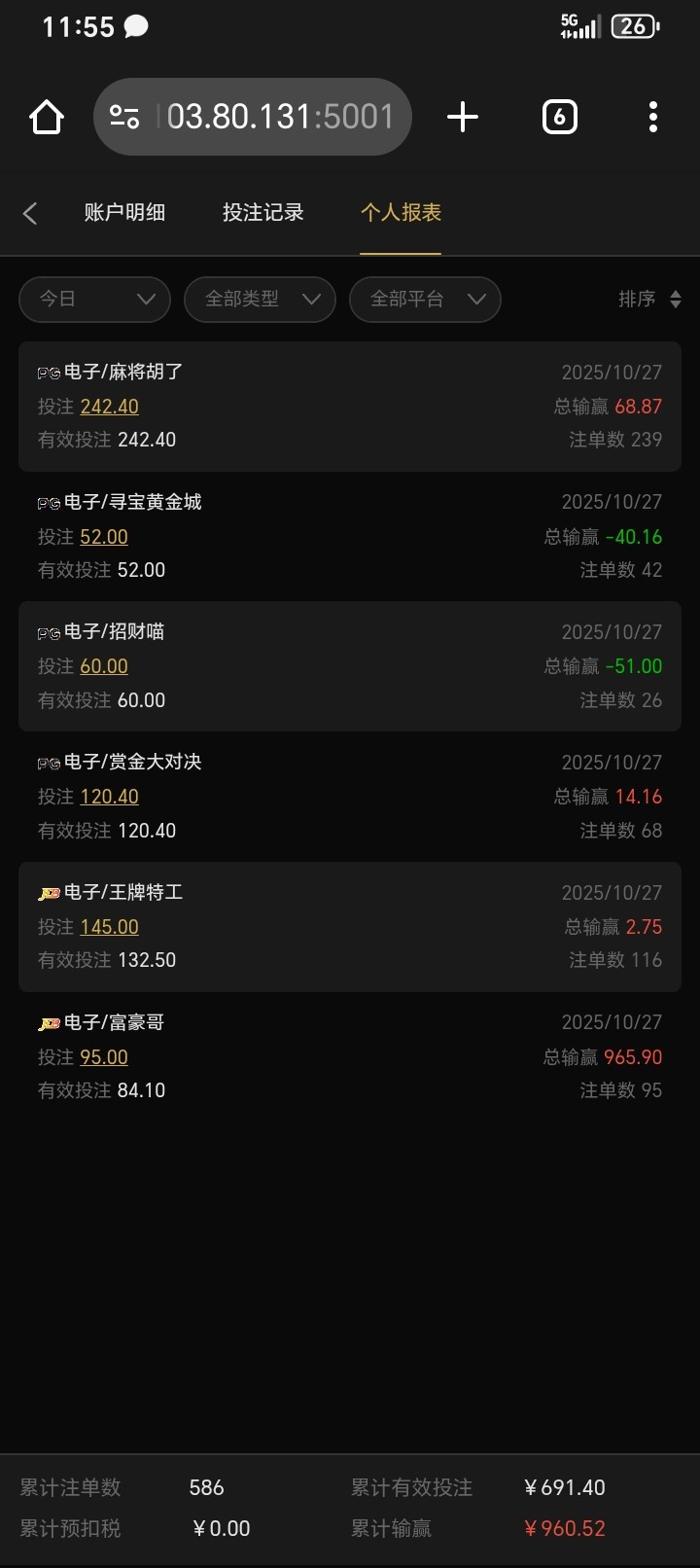The image size is (700, 1568).
Task: Open the 52.00 bet link for 寻宝黄金城
Action: point(104,537)
